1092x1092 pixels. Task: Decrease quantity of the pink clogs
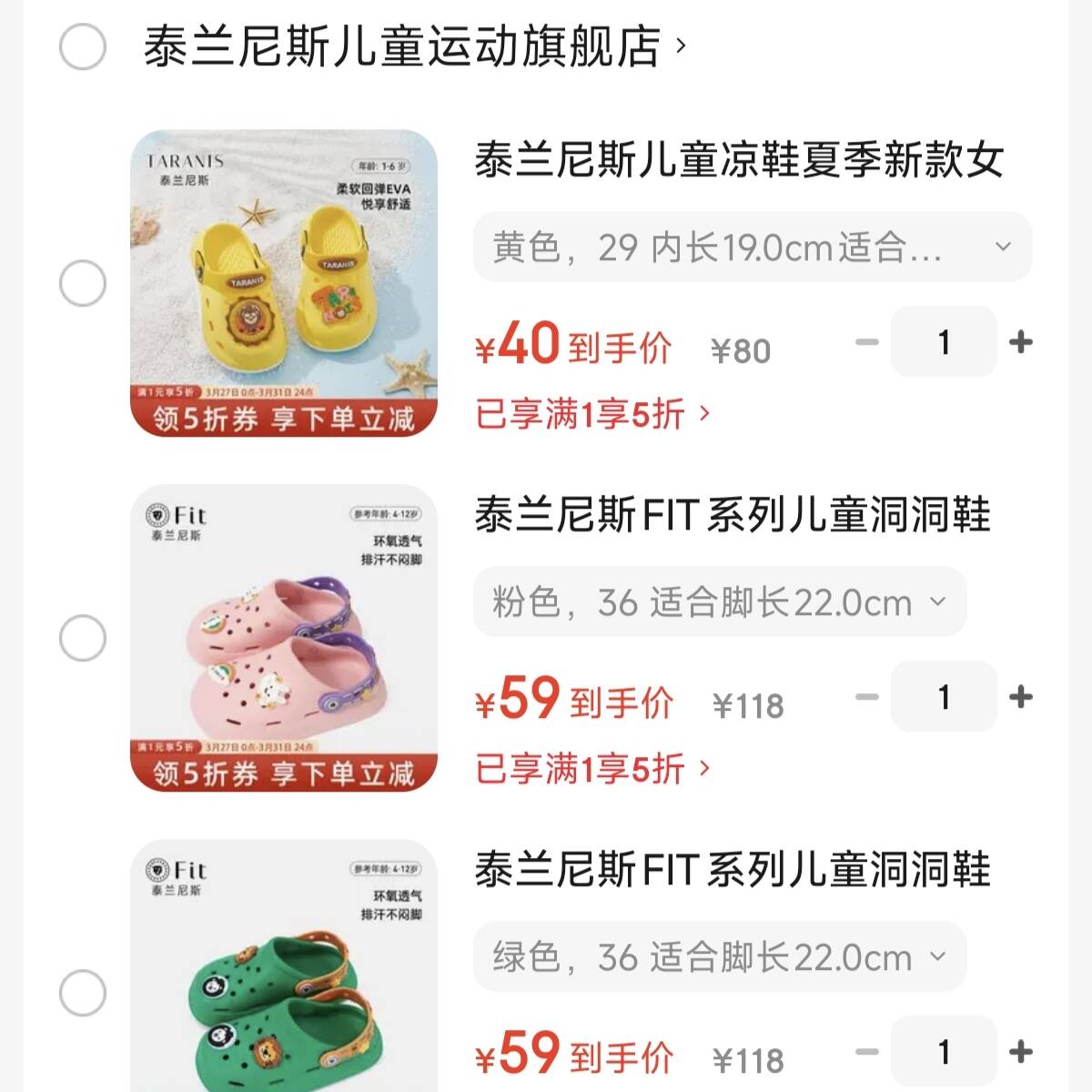[867, 697]
